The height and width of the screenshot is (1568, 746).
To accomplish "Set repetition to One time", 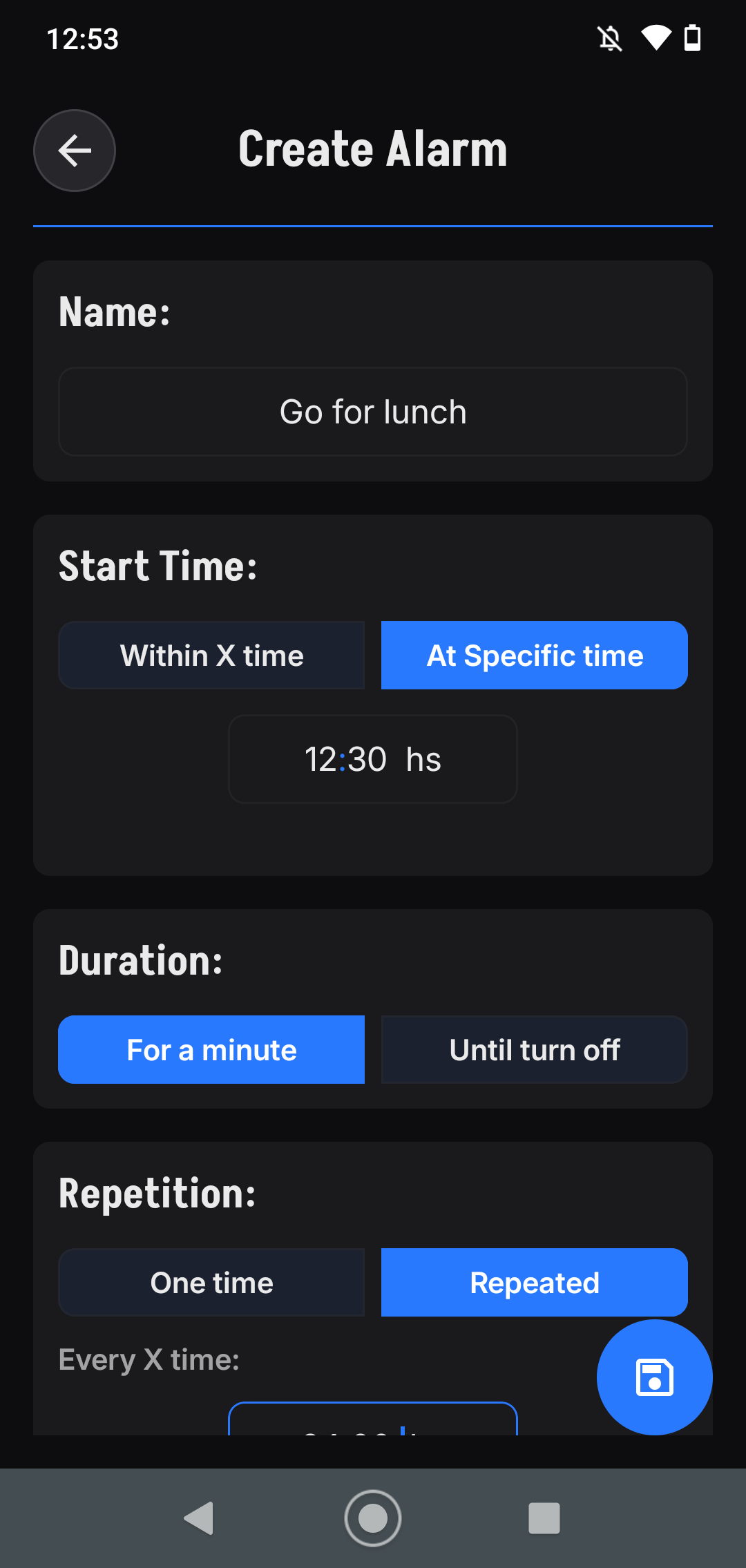I will 211,1282.
